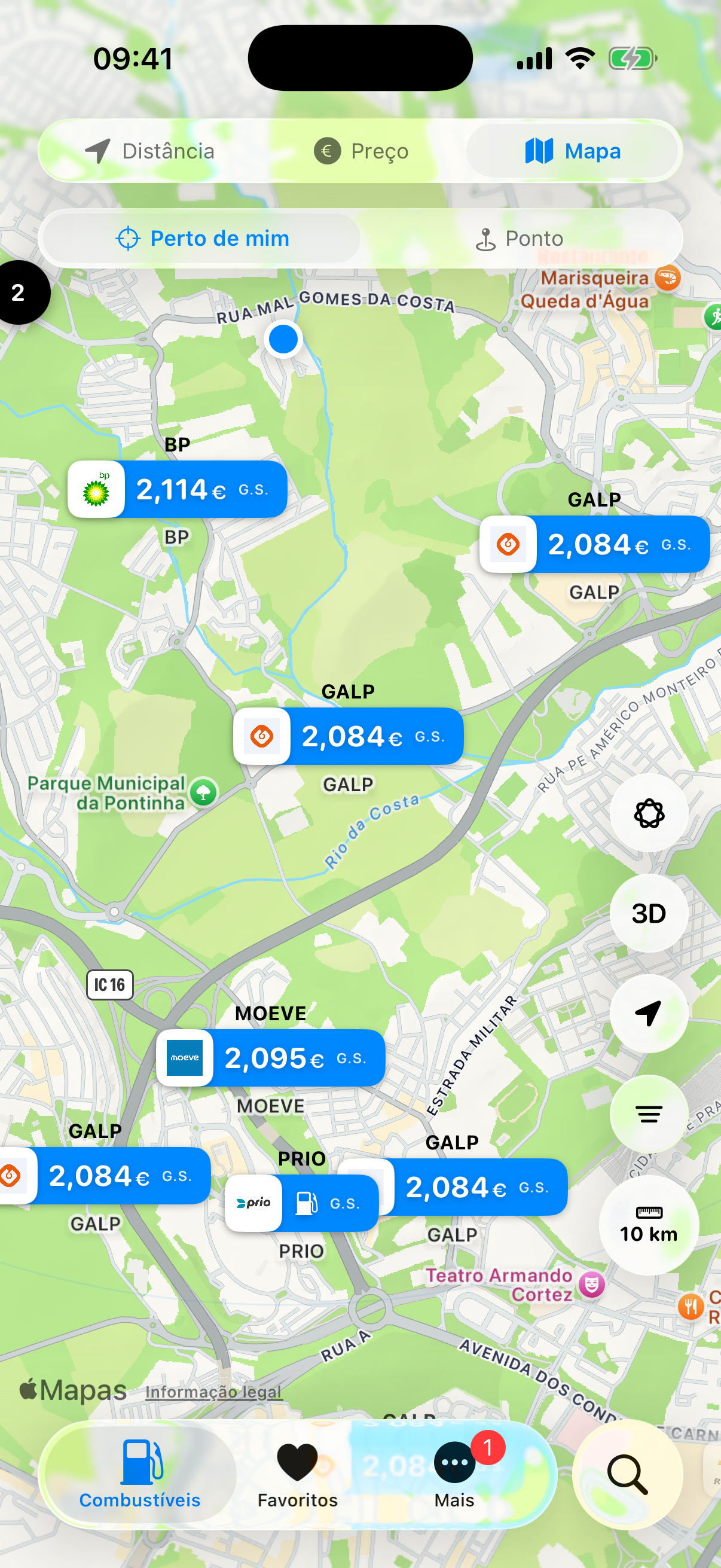Open Informação legal link
The height and width of the screenshot is (1568, 721).
point(213,1392)
